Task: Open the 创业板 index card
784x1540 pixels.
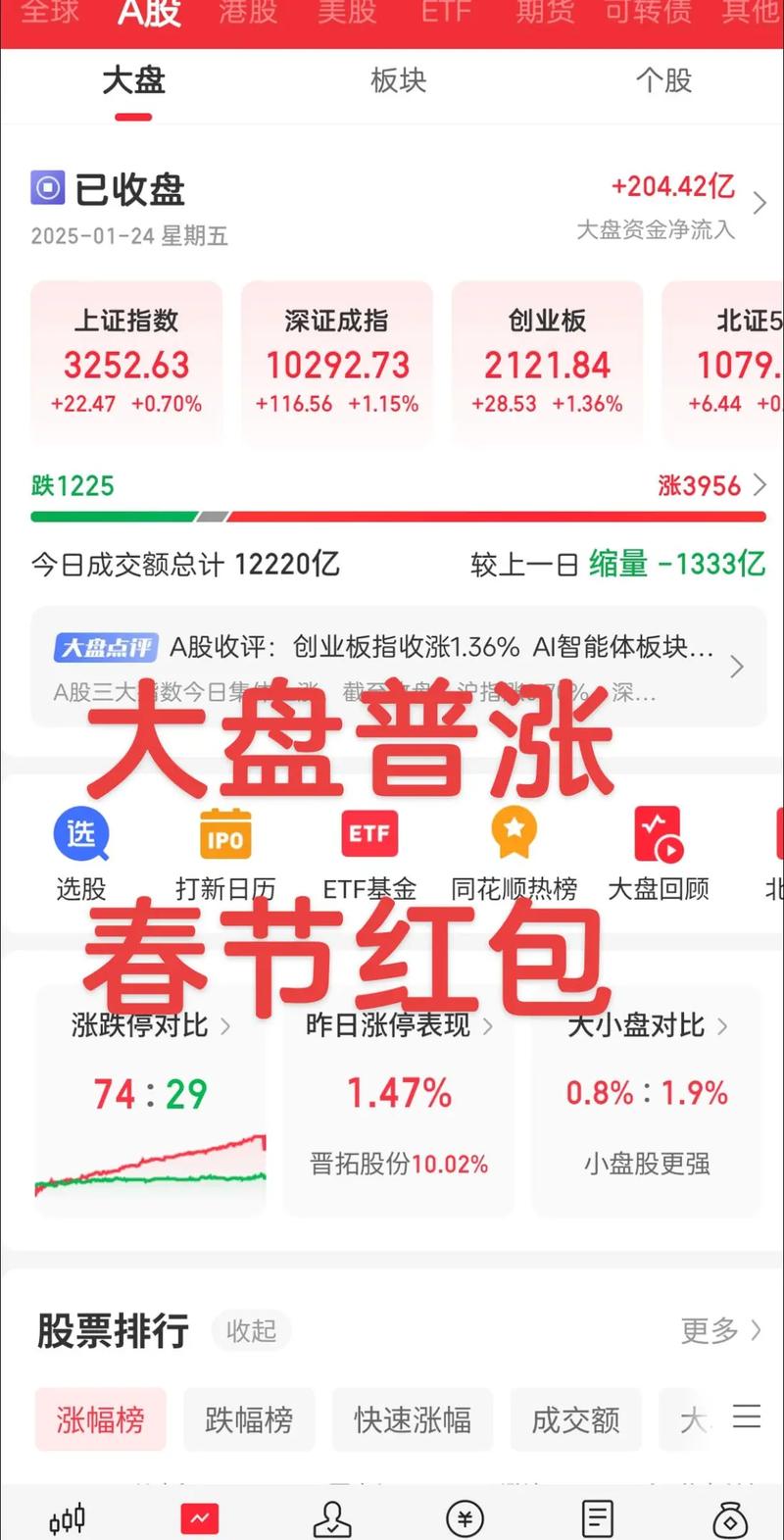Action: pos(547,363)
